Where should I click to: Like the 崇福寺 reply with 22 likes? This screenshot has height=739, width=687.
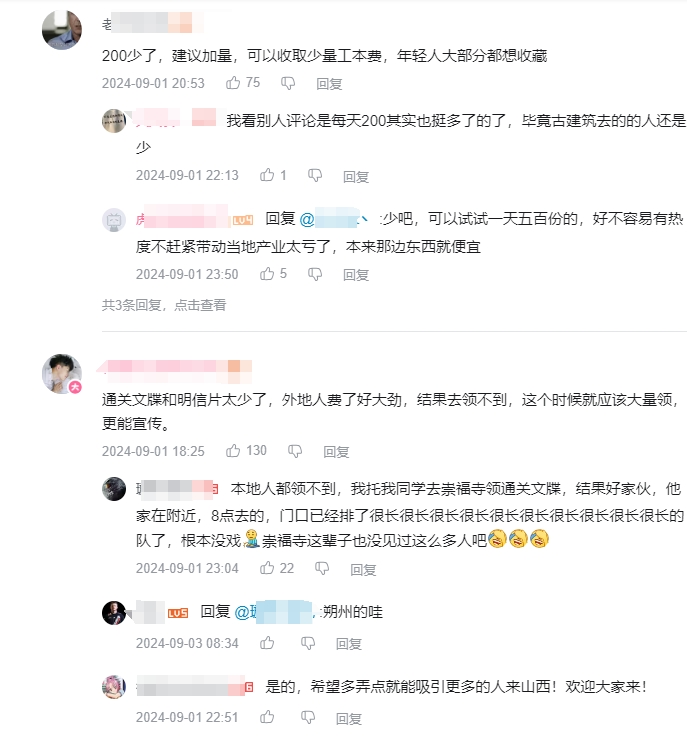tap(267, 567)
